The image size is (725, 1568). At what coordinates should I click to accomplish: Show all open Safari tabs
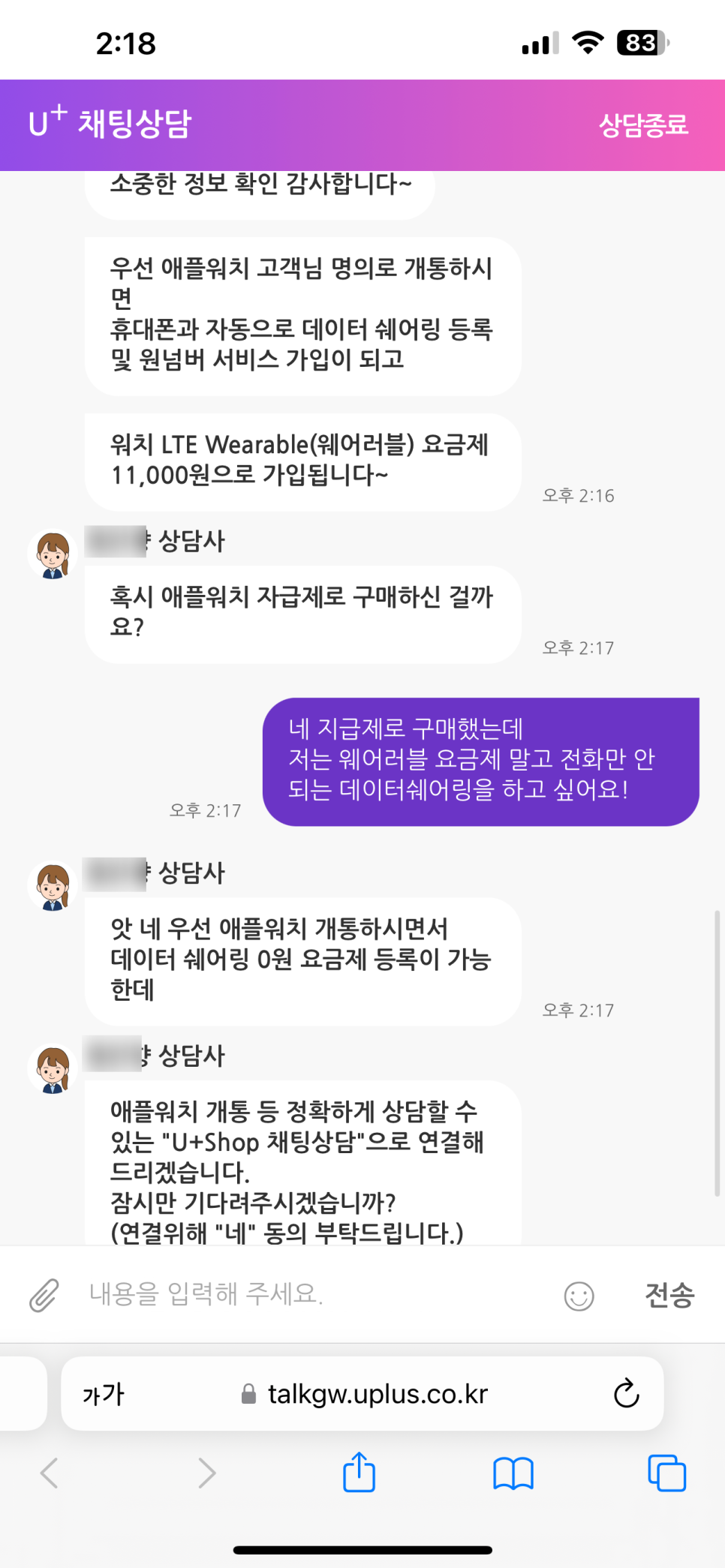pos(666,1473)
